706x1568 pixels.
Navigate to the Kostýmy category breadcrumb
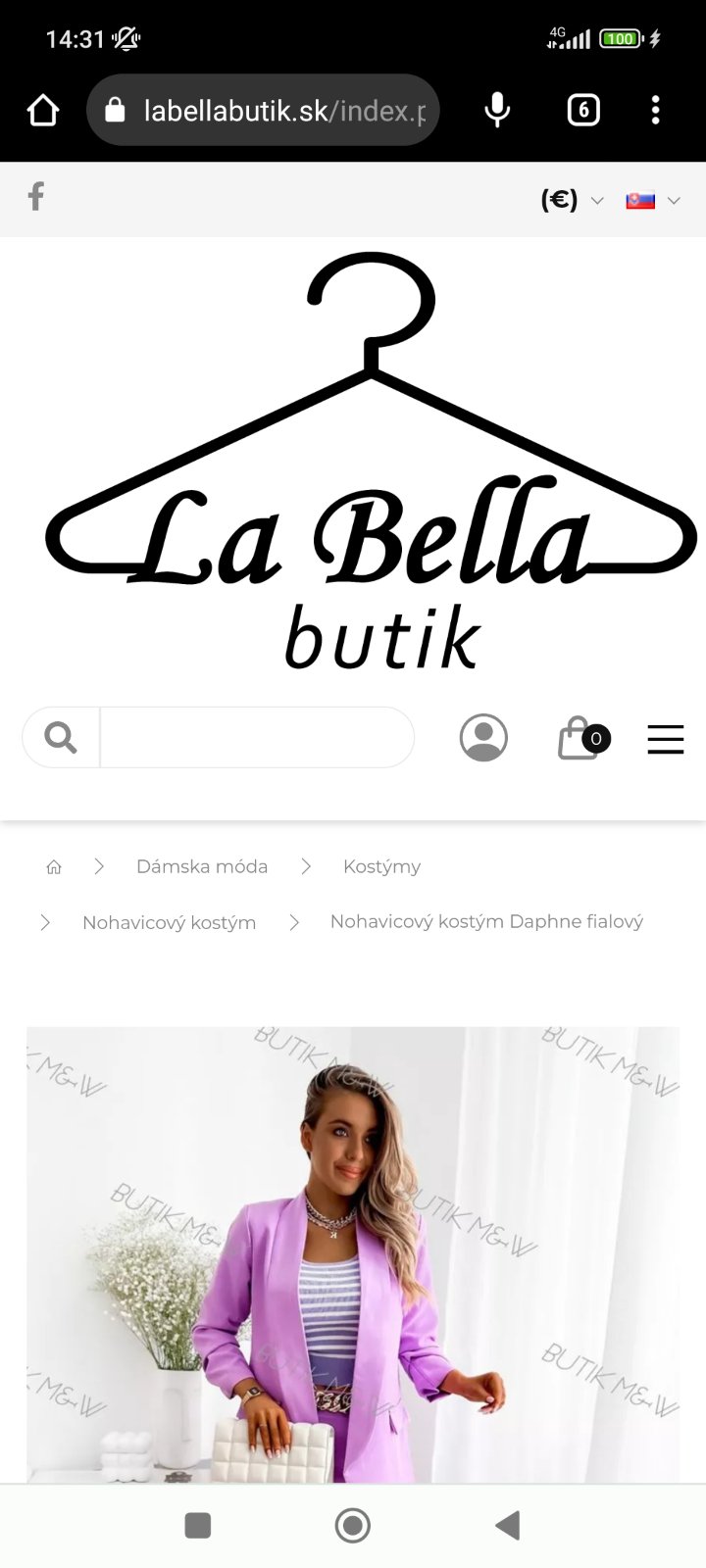[x=381, y=866]
